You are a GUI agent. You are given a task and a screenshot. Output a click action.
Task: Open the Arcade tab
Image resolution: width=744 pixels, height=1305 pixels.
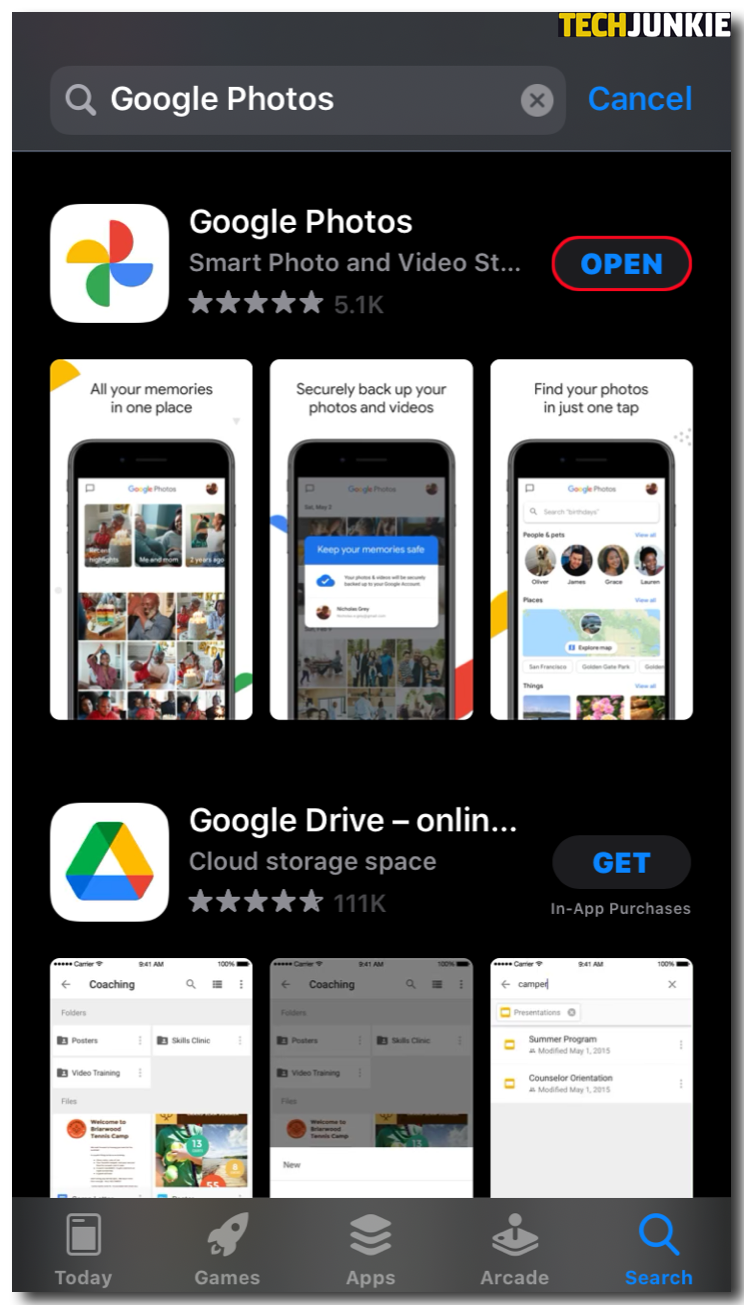[x=514, y=1250]
